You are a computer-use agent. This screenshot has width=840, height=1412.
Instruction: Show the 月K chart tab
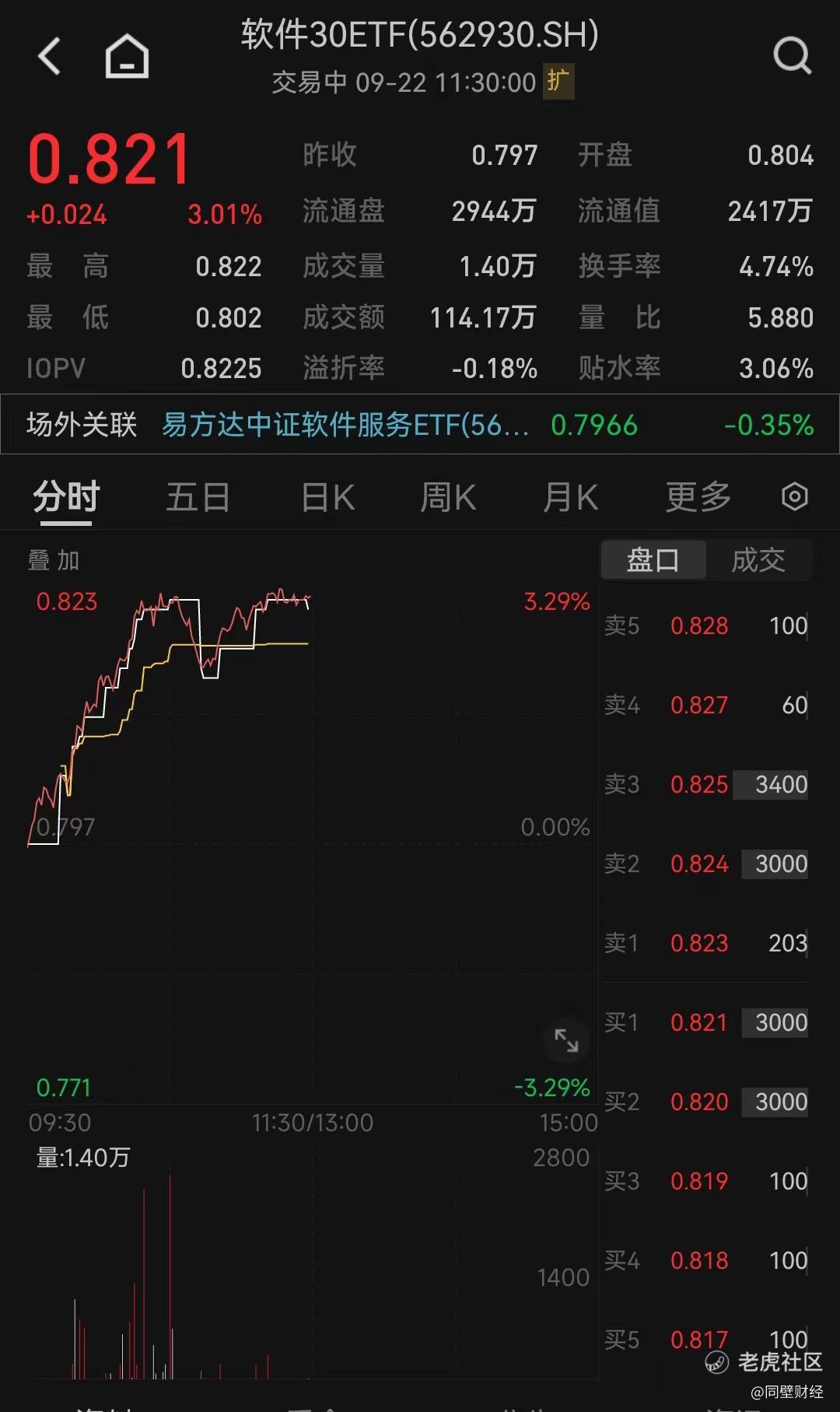click(x=570, y=497)
